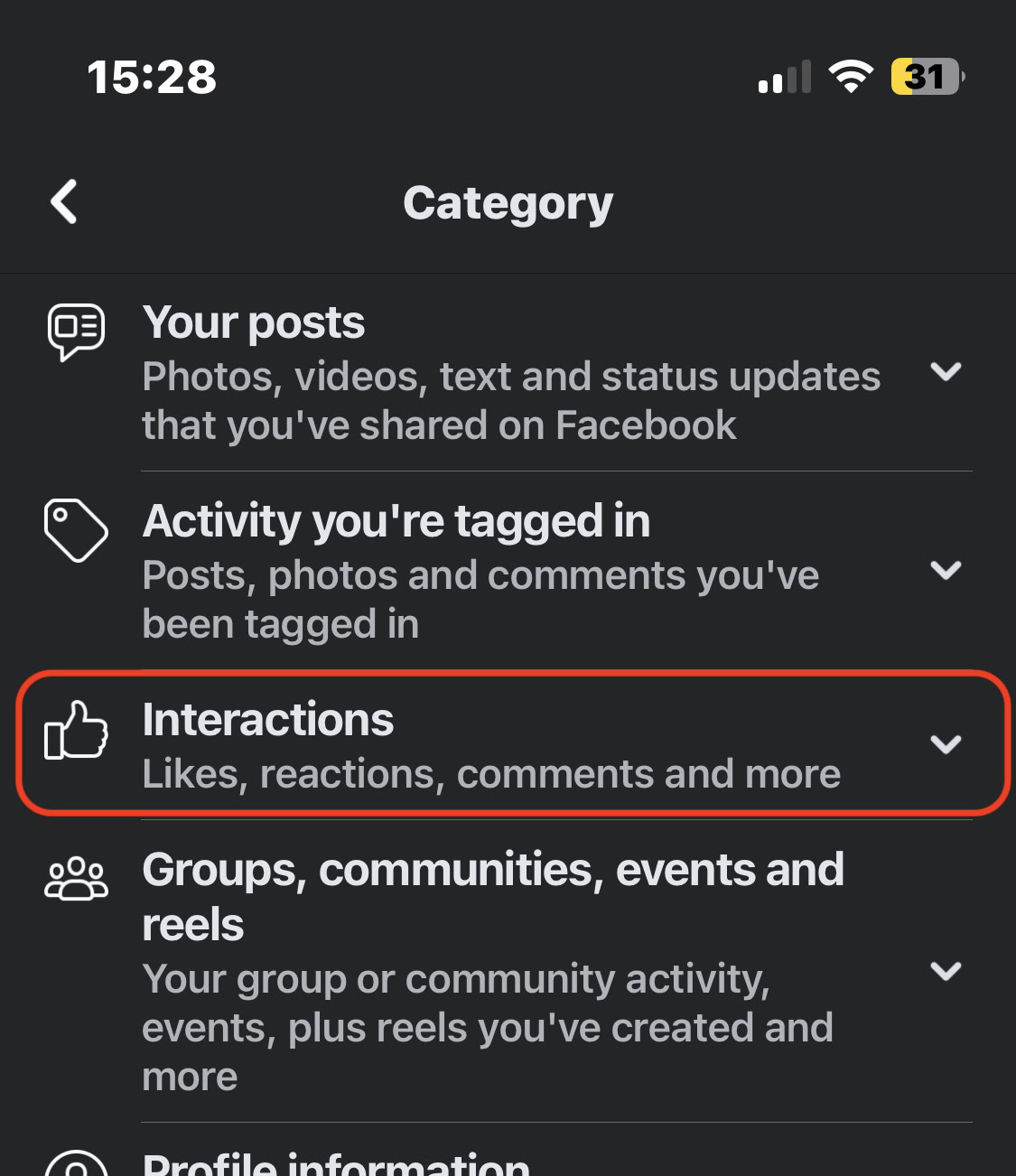Go back from the Category screen
The image size is (1016, 1176).
(x=64, y=201)
